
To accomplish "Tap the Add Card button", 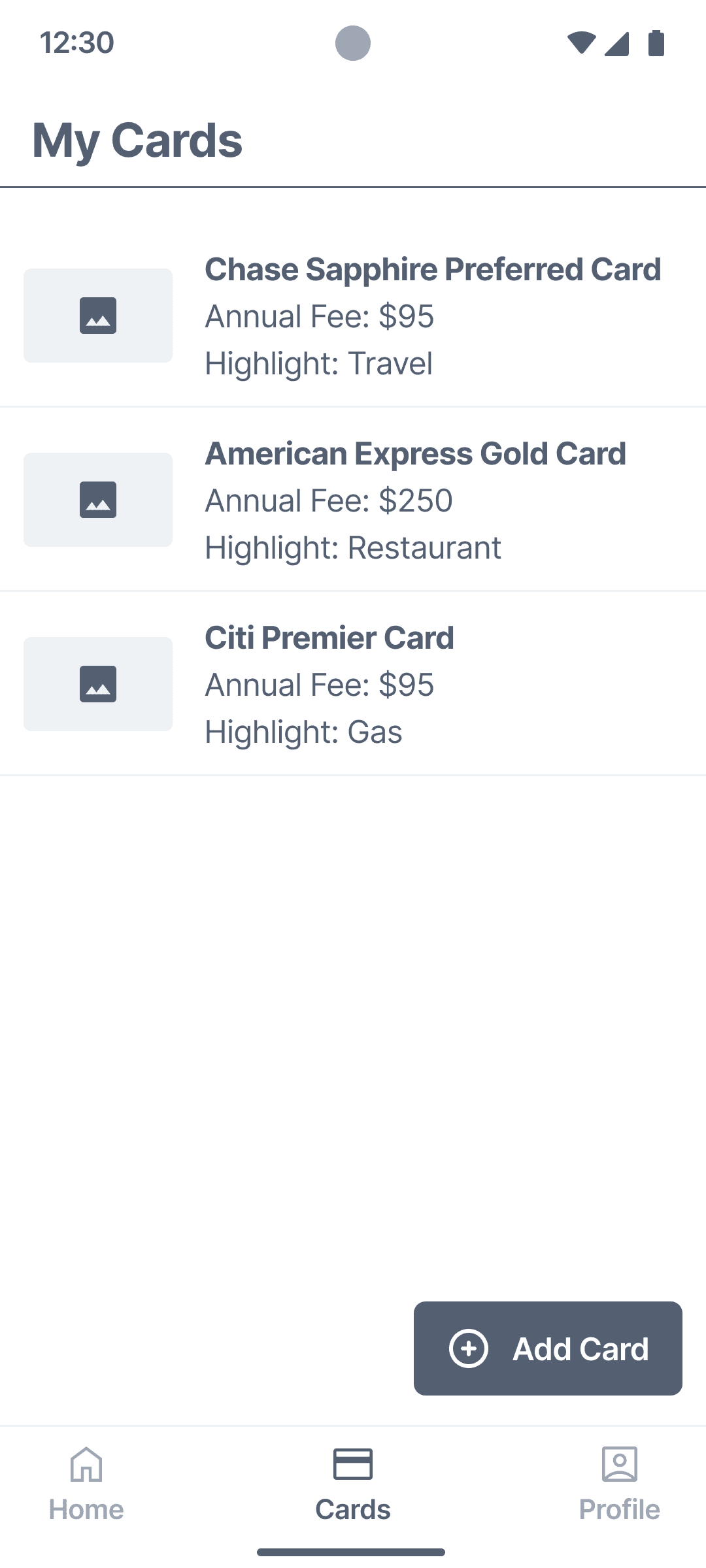I will [548, 1348].
